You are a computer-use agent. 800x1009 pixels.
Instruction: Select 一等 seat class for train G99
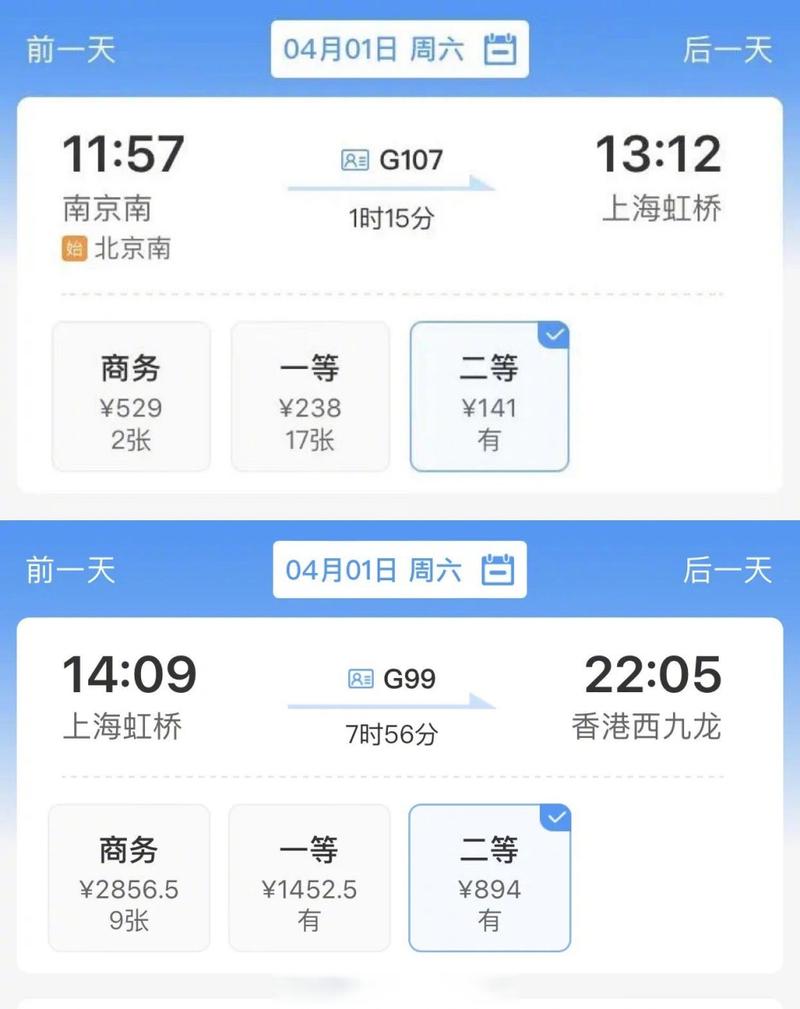[309, 877]
